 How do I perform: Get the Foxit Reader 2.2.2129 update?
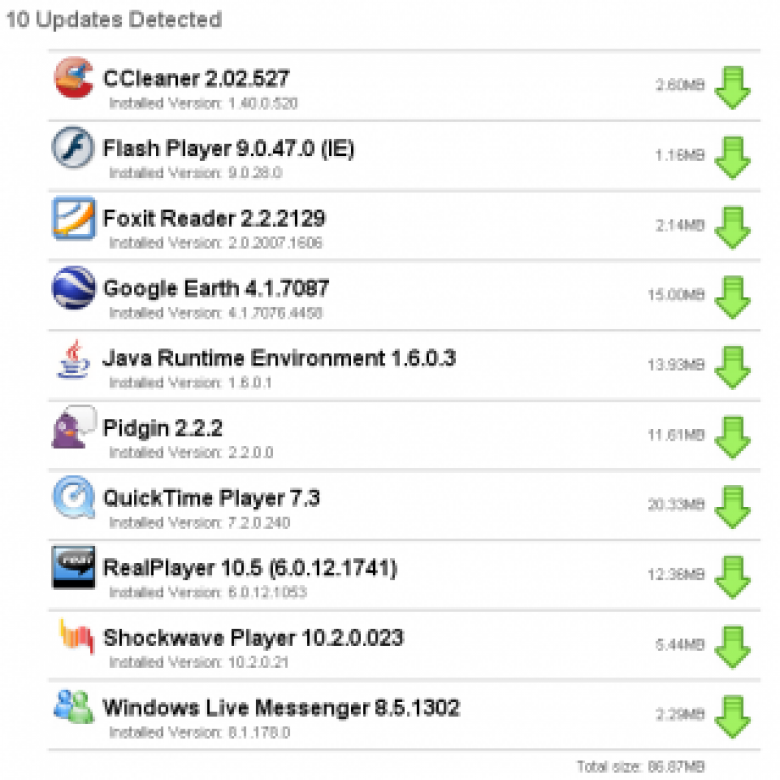(733, 226)
